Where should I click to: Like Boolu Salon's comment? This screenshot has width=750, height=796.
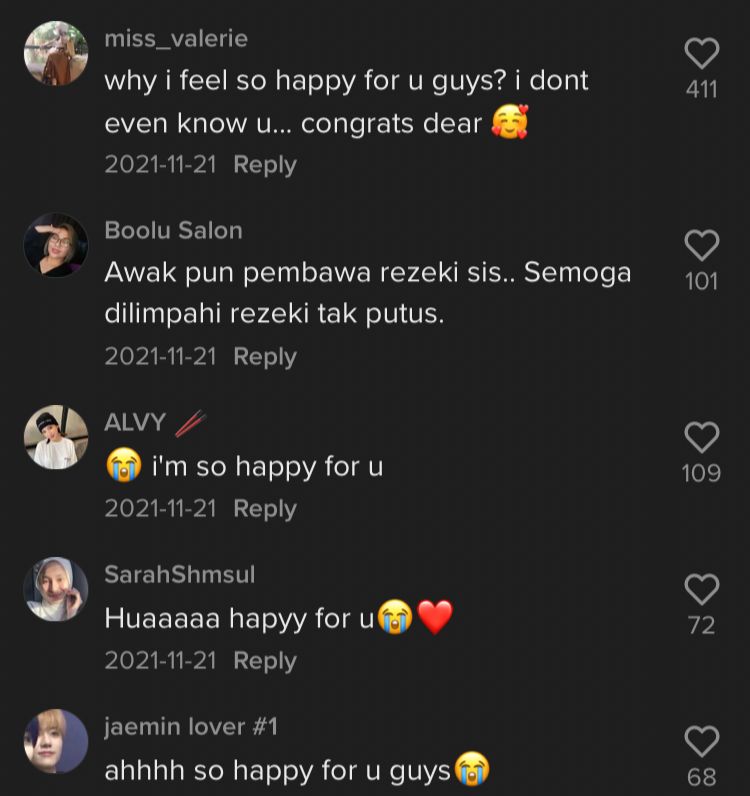(702, 245)
